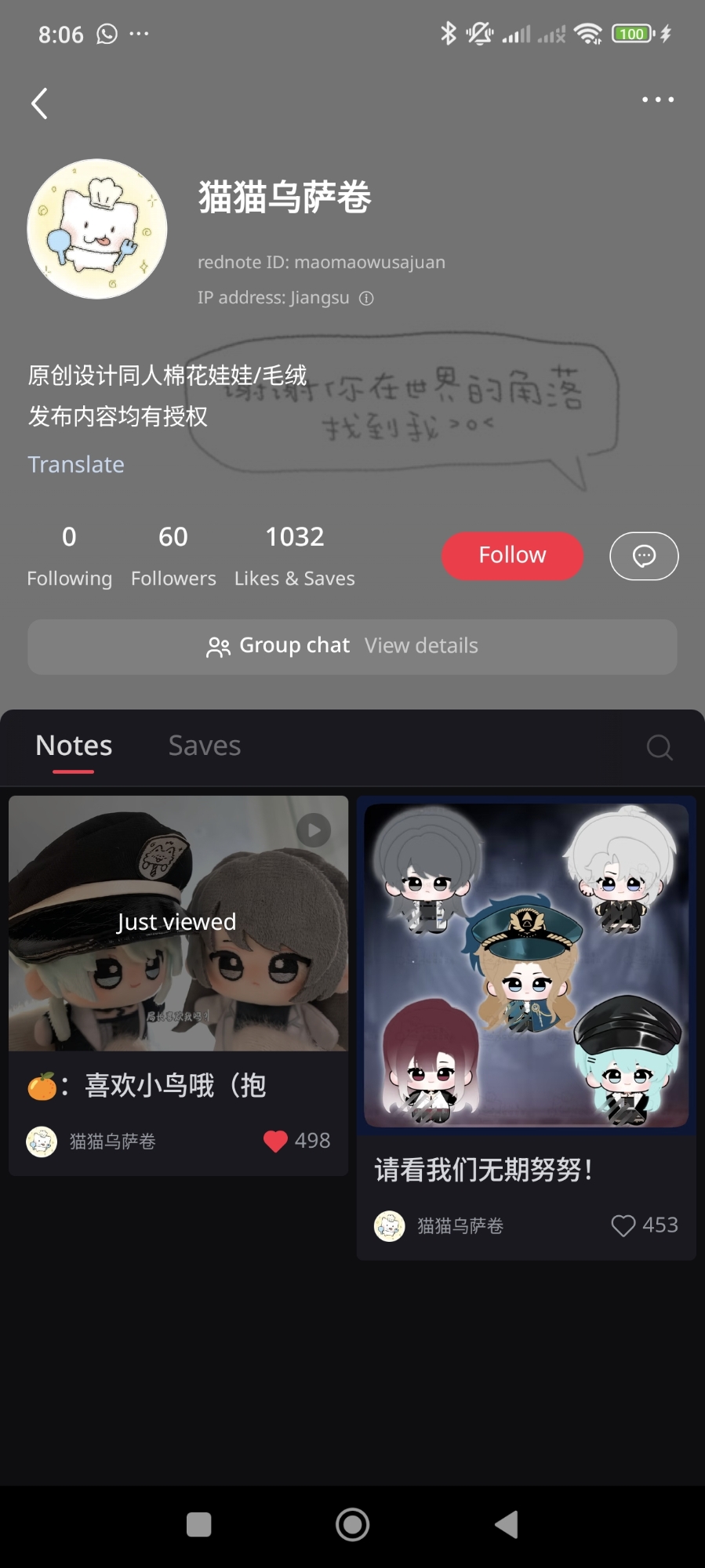
Task: Tap the IP address info icon
Action: tap(366, 298)
